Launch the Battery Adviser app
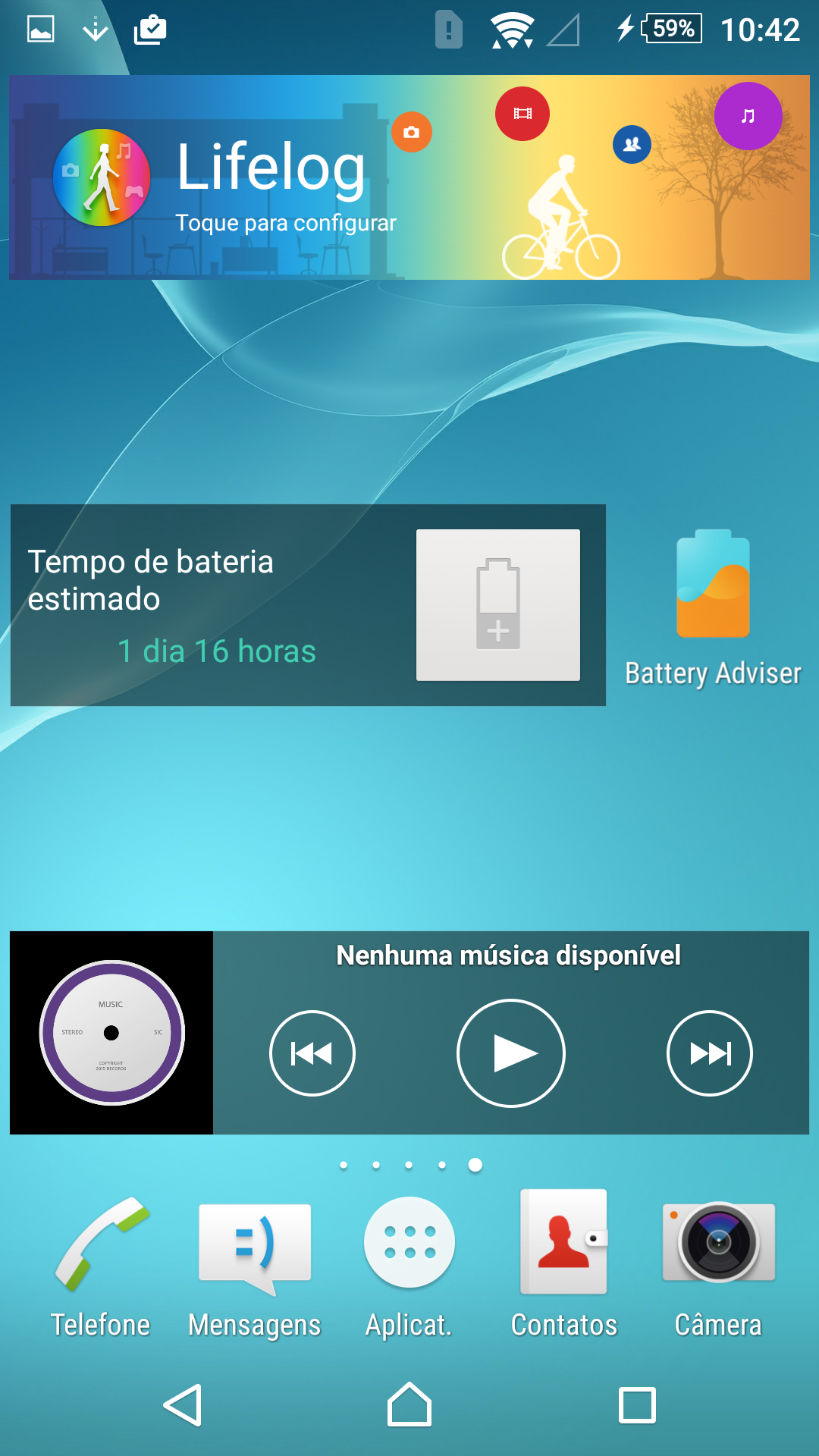The width and height of the screenshot is (819, 1456). tap(713, 608)
